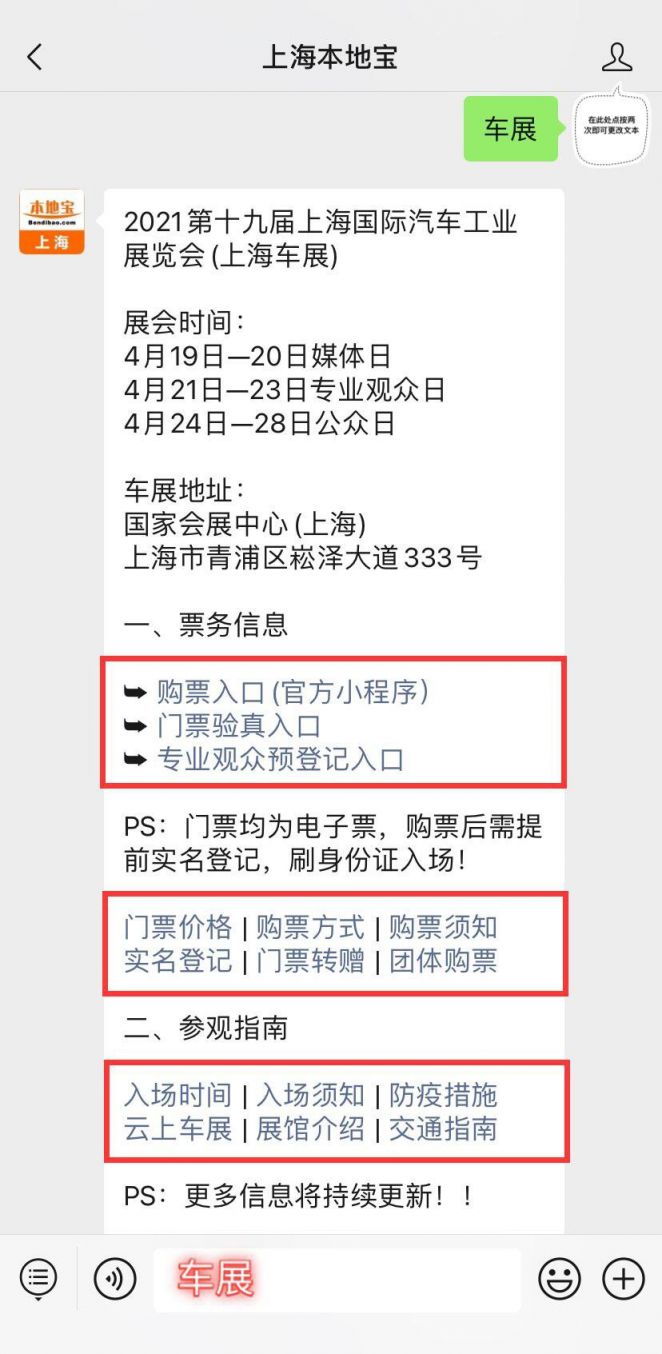
Task: Open 门票验真入口 link
Action: [x=238, y=726]
